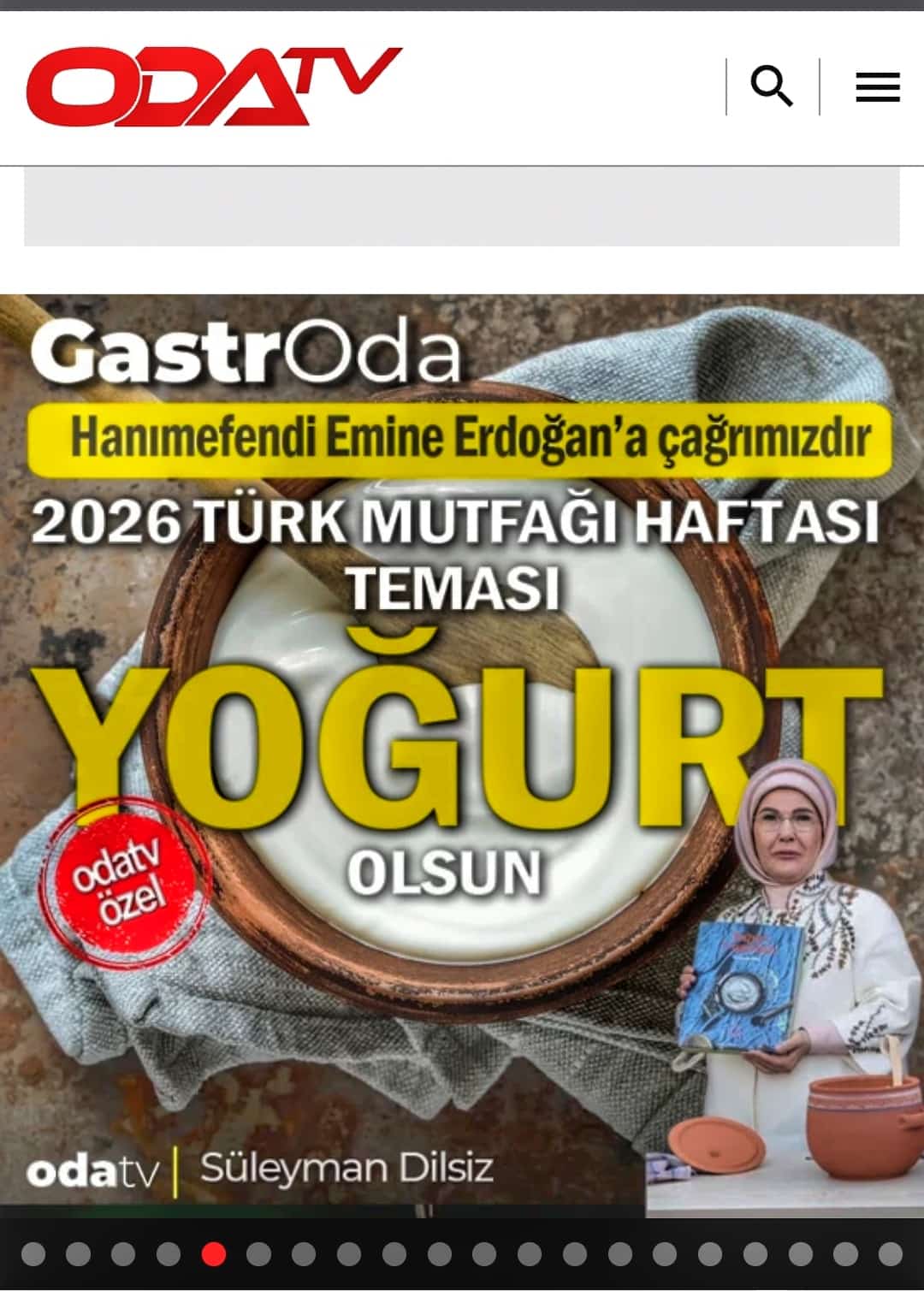This screenshot has height=1291, width=924.
Task: Jump to the first carousel slide dot
Action: 33,1254
